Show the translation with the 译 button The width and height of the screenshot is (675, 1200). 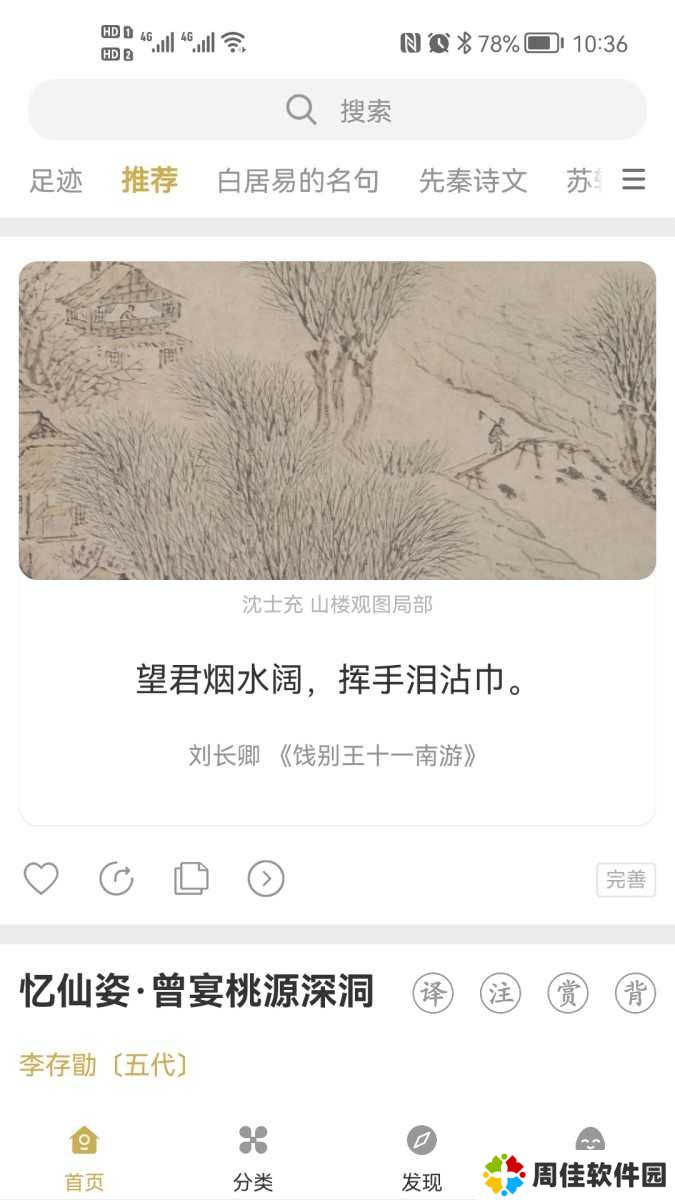click(433, 993)
